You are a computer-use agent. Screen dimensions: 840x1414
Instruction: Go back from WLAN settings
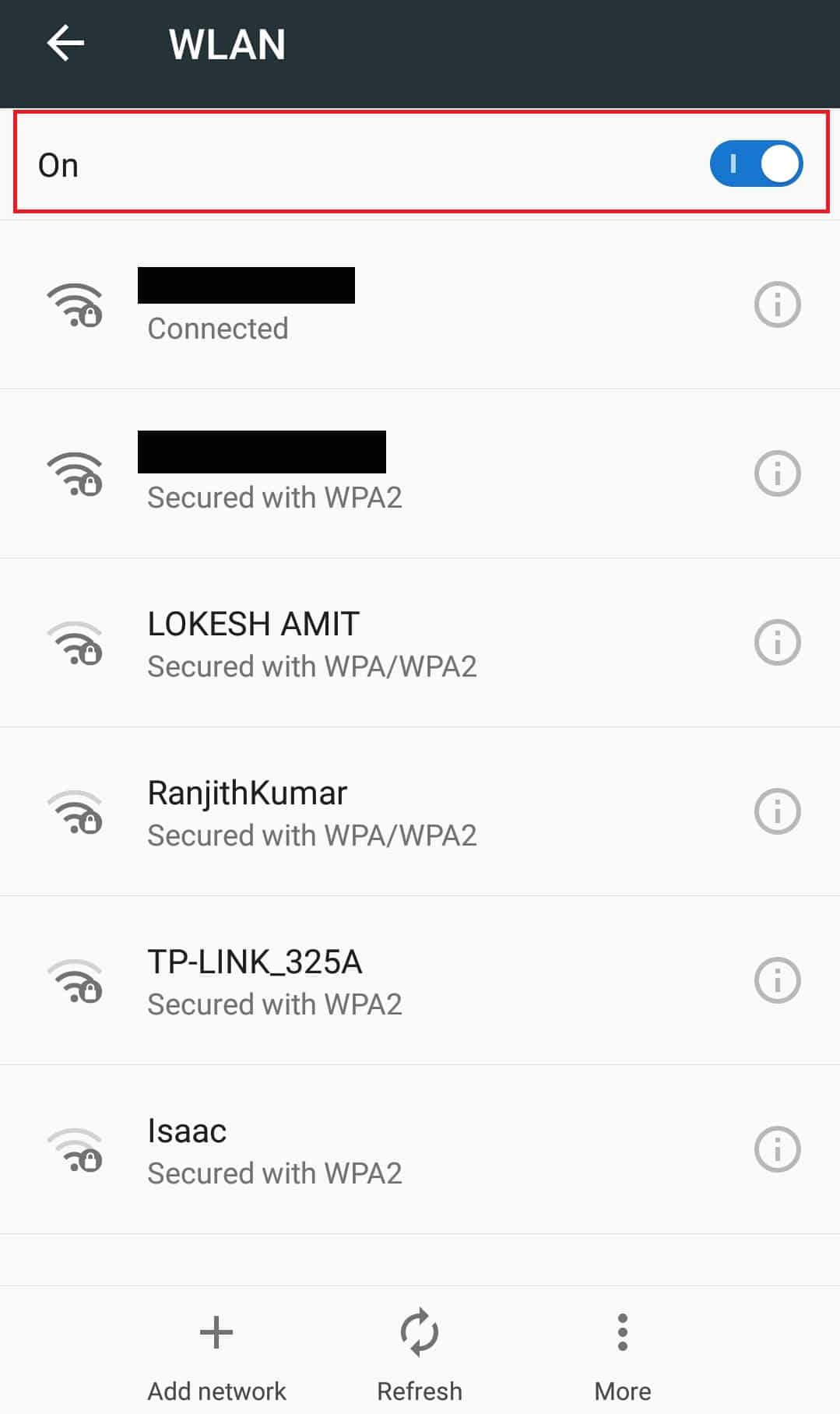[65, 43]
